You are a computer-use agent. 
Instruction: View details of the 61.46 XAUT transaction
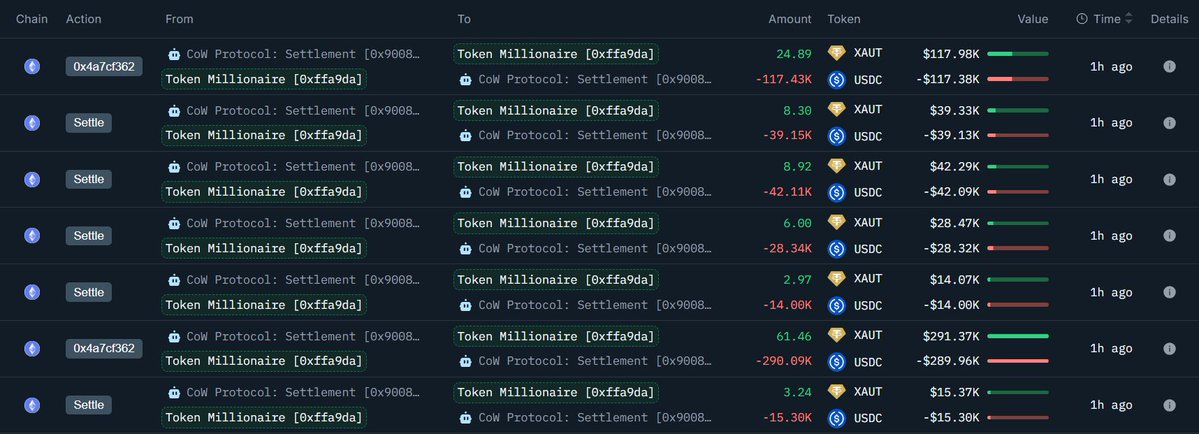[x=1169, y=348]
